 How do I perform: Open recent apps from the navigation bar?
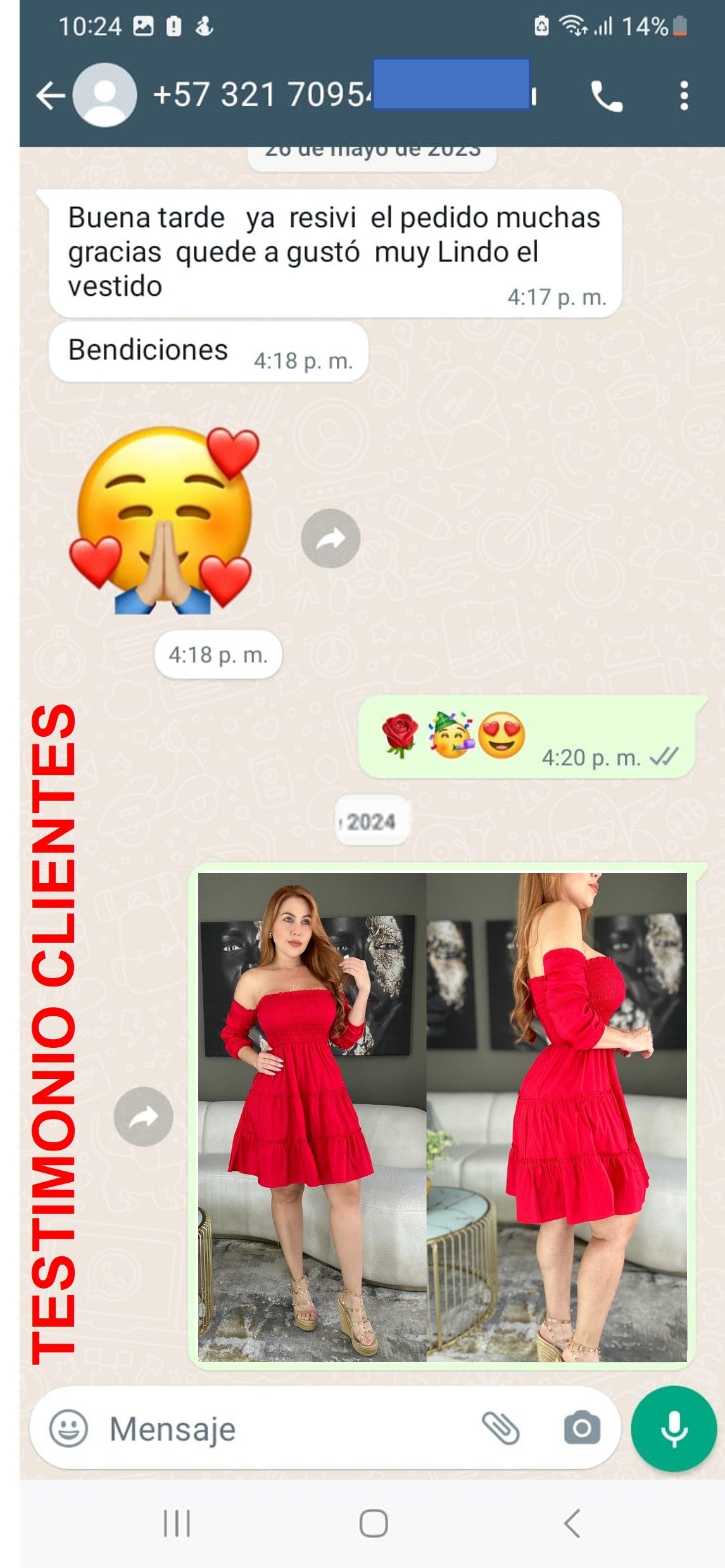(177, 1524)
